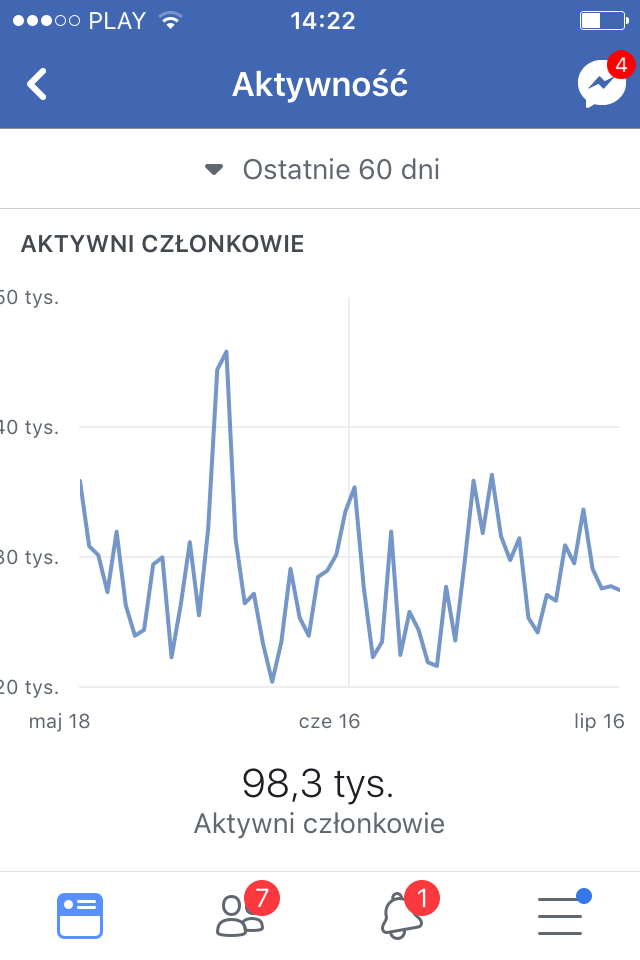Switch to the news feed tab
Screen dimensions: 640x960
[x=80, y=915]
